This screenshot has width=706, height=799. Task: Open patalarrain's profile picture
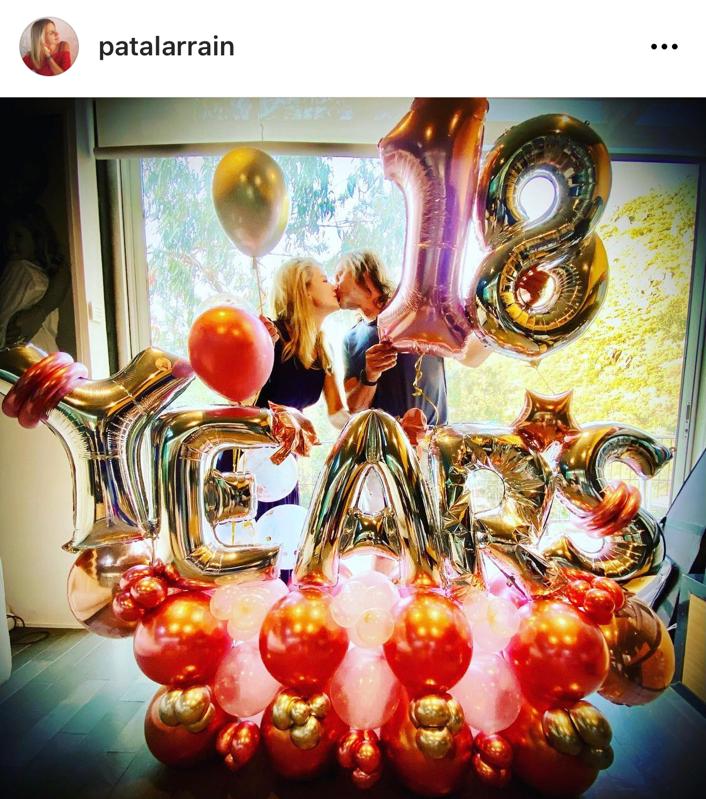click(x=48, y=47)
